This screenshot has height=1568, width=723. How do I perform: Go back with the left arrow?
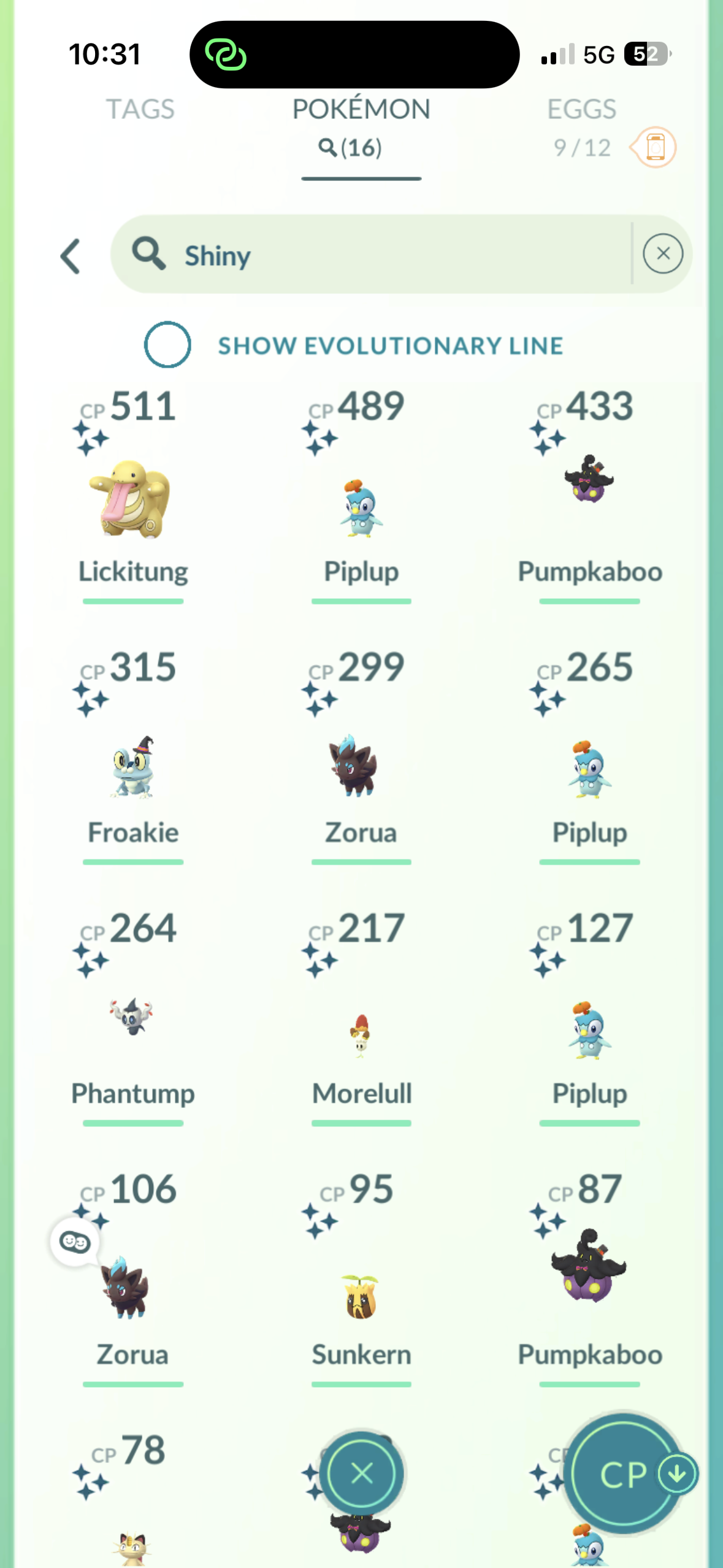click(71, 256)
